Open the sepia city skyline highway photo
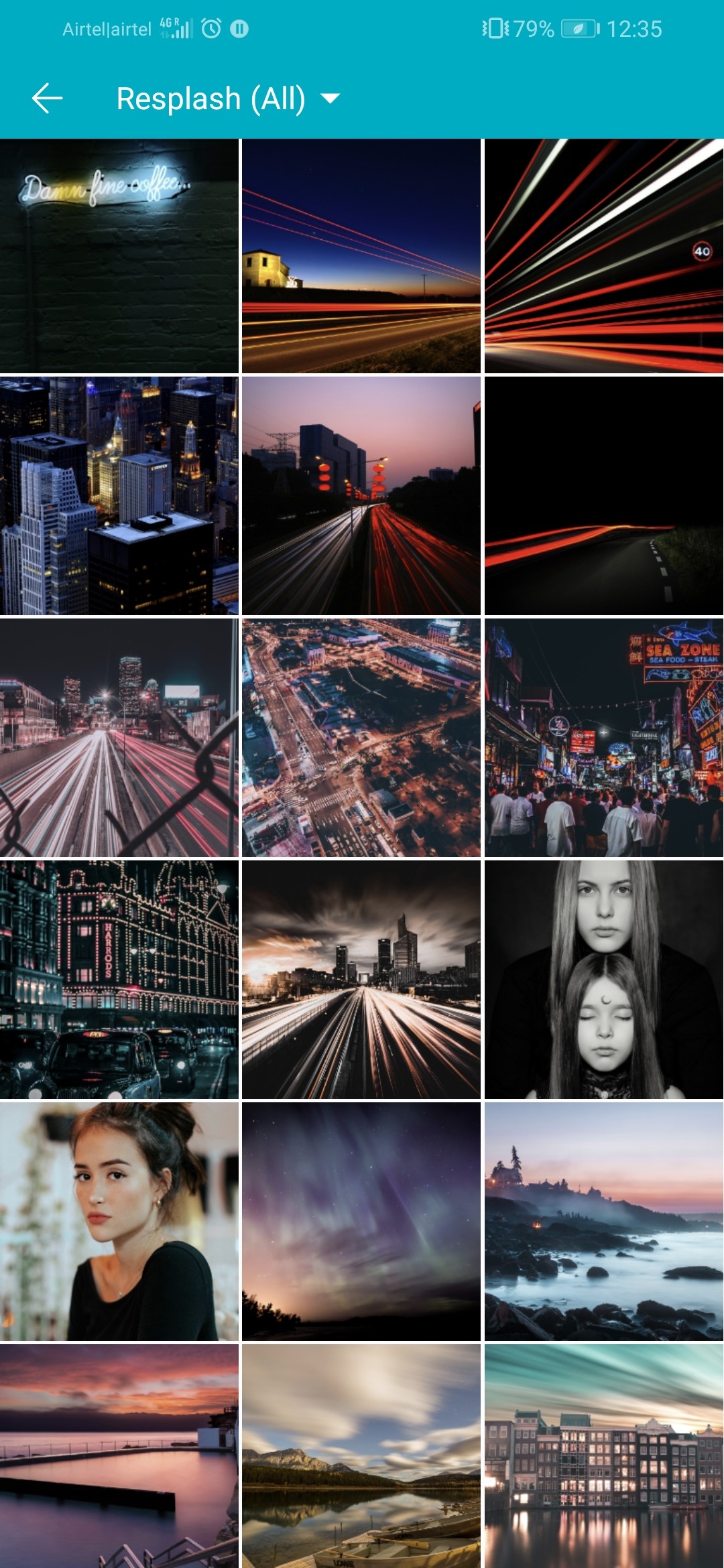The image size is (724, 1568). [x=361, y=979]
